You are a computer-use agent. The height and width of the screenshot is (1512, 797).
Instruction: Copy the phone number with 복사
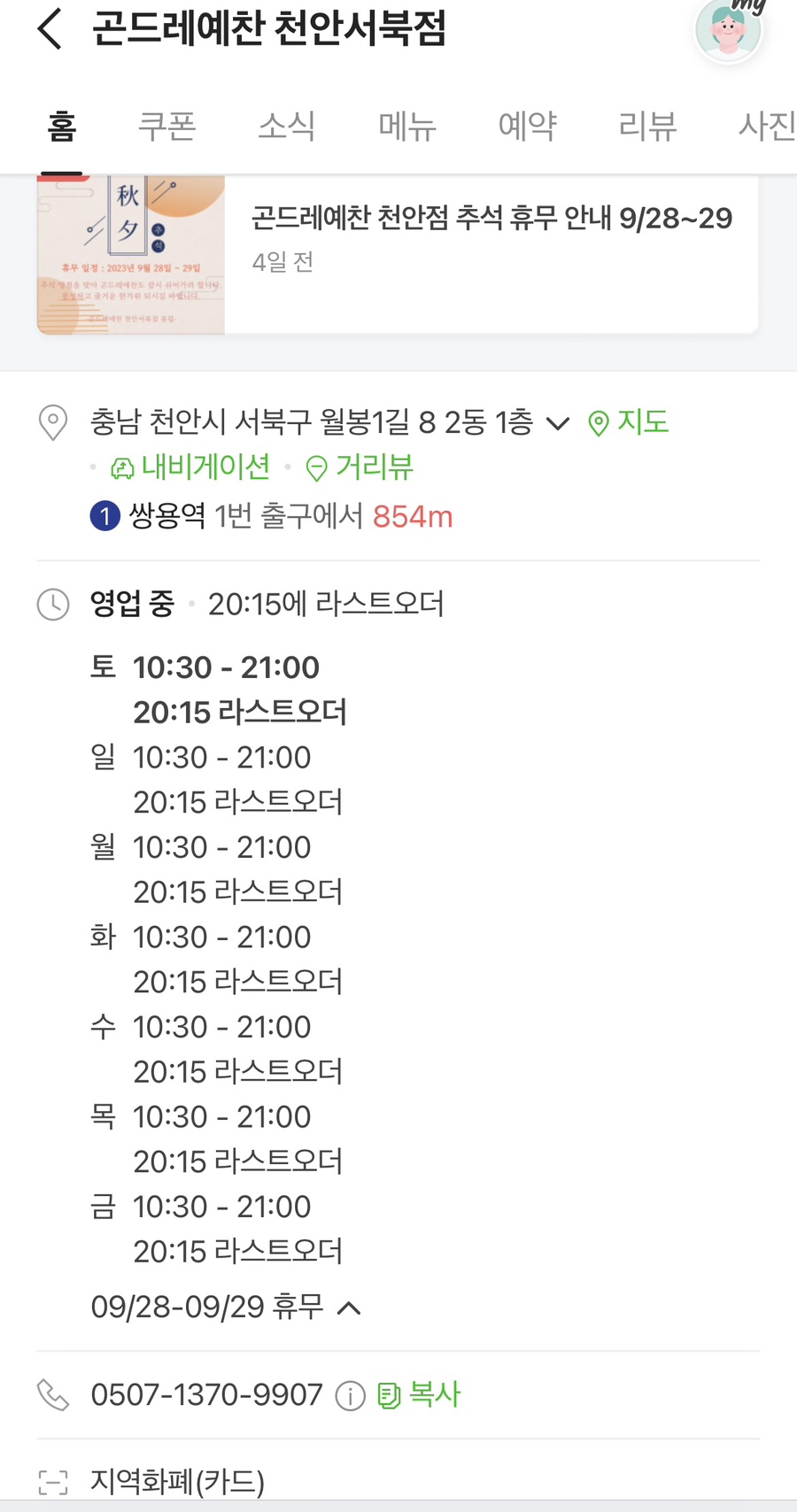(420, 1395)
